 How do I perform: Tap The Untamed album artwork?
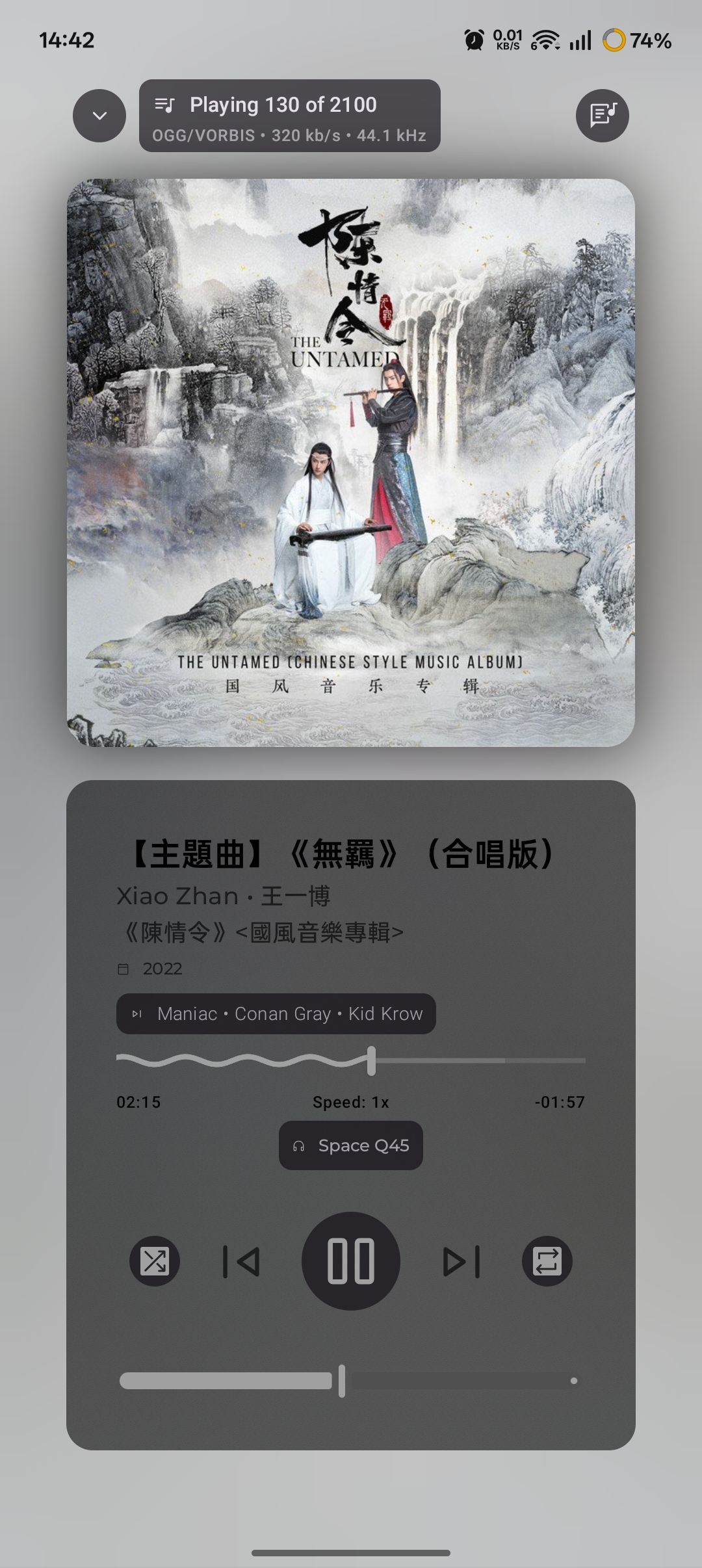[x=351, y=463]
